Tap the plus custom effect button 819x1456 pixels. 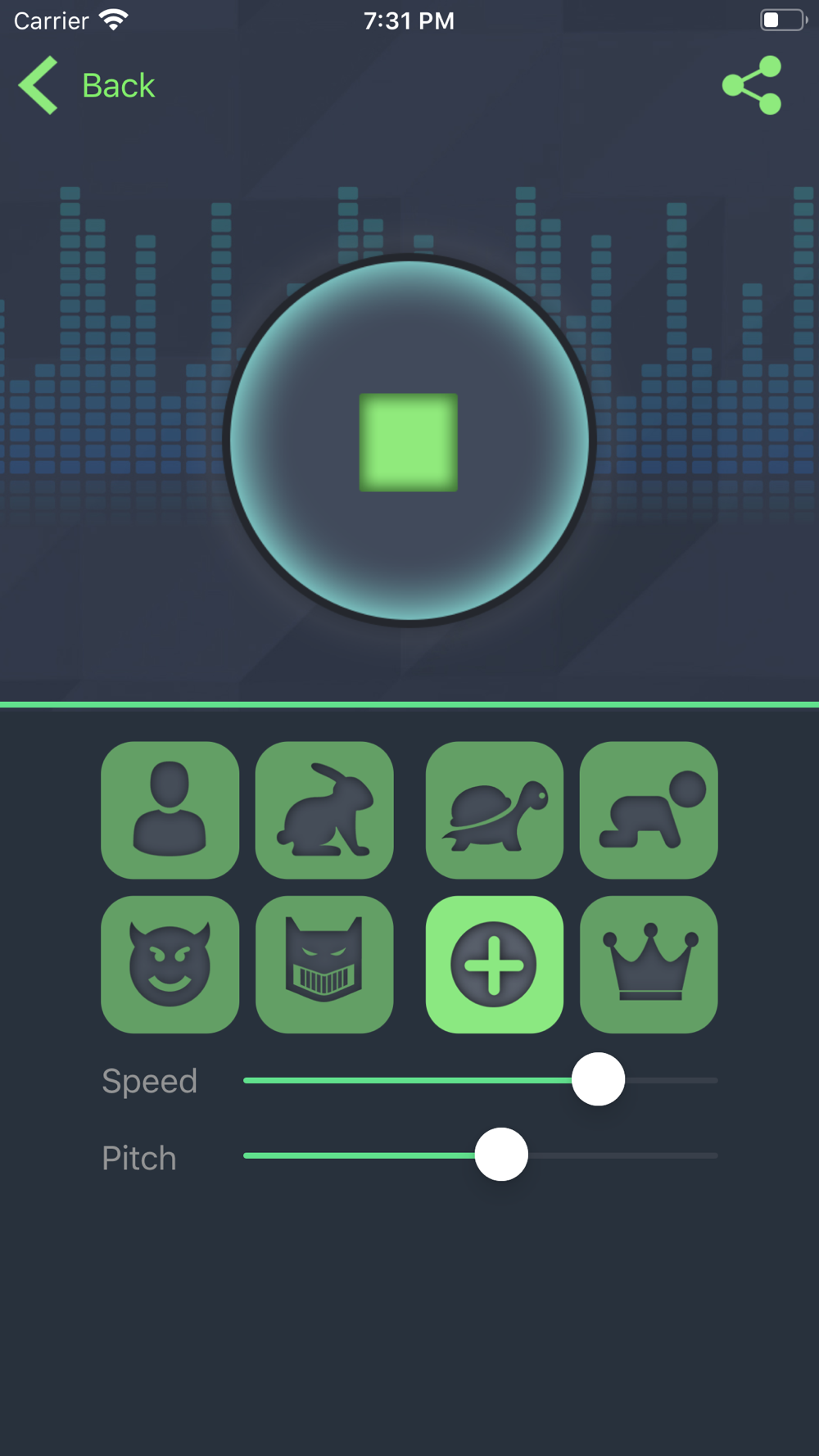tap(495, 964)
